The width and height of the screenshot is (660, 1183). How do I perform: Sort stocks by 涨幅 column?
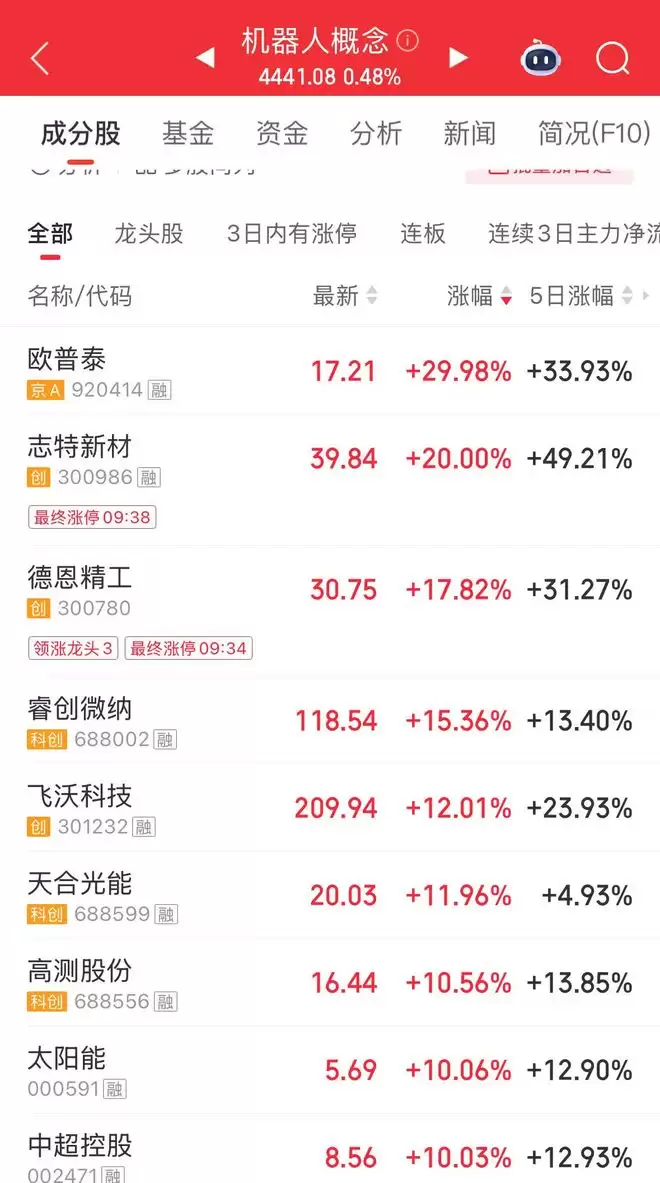479,296
